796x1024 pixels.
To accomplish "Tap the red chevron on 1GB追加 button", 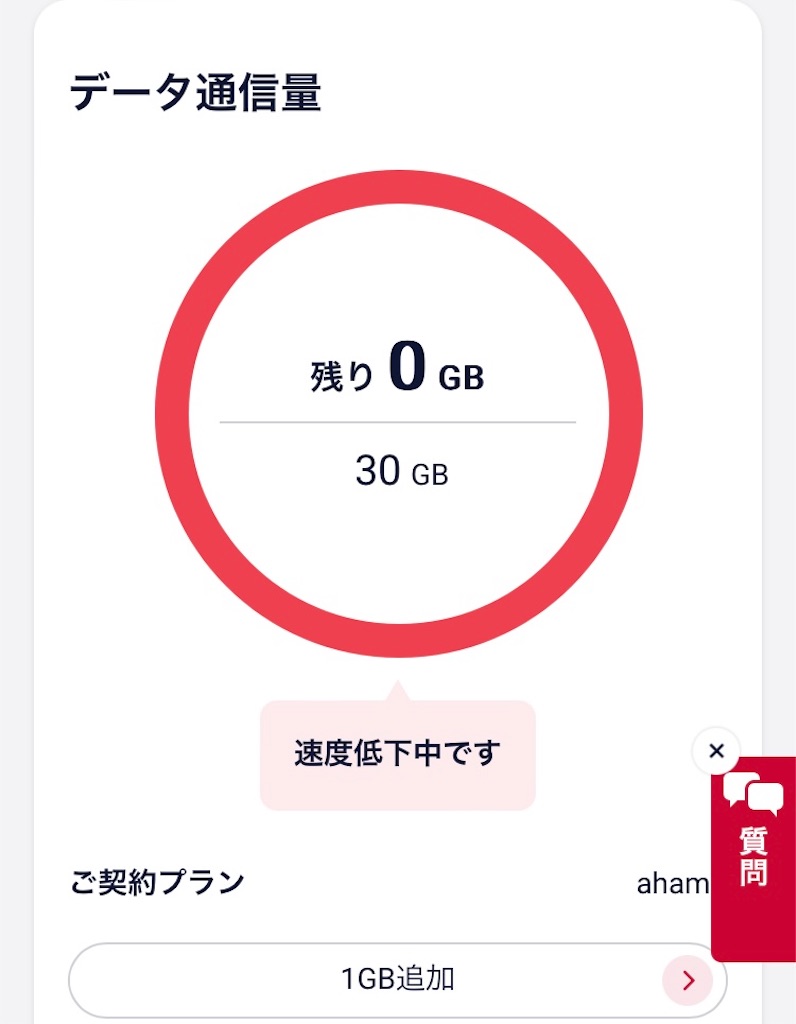I will (688, 980).
